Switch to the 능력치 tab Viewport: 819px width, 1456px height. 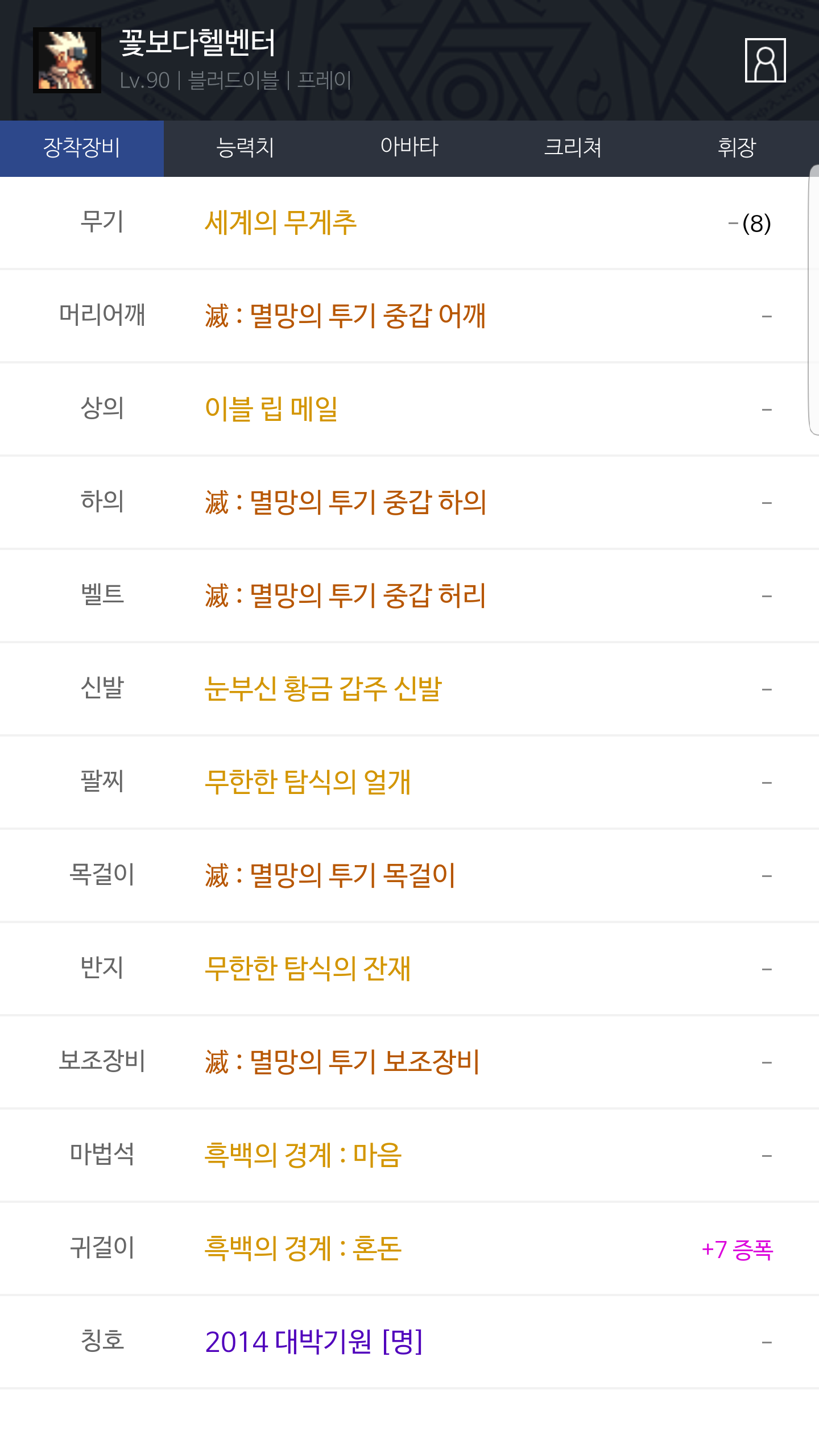coord(246,148)
